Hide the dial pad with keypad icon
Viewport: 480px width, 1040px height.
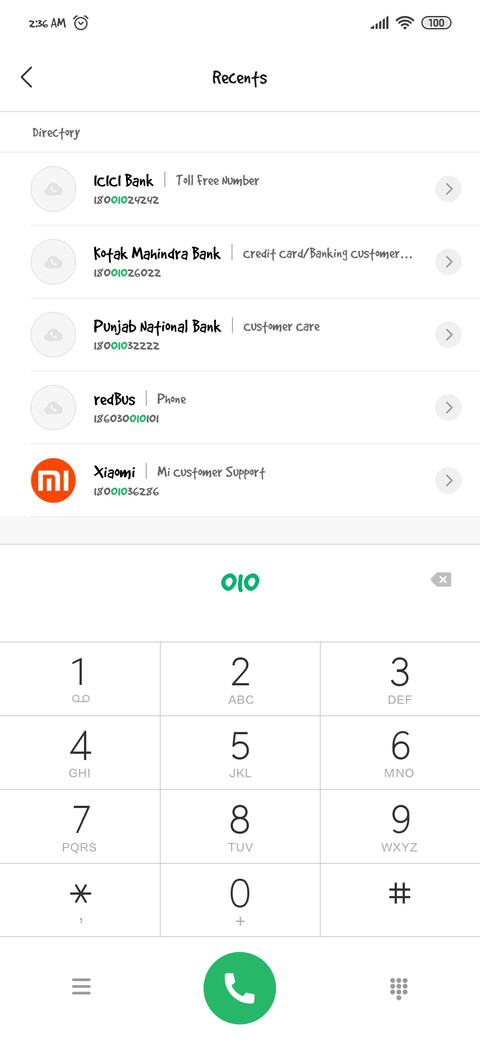click(398, 988)
